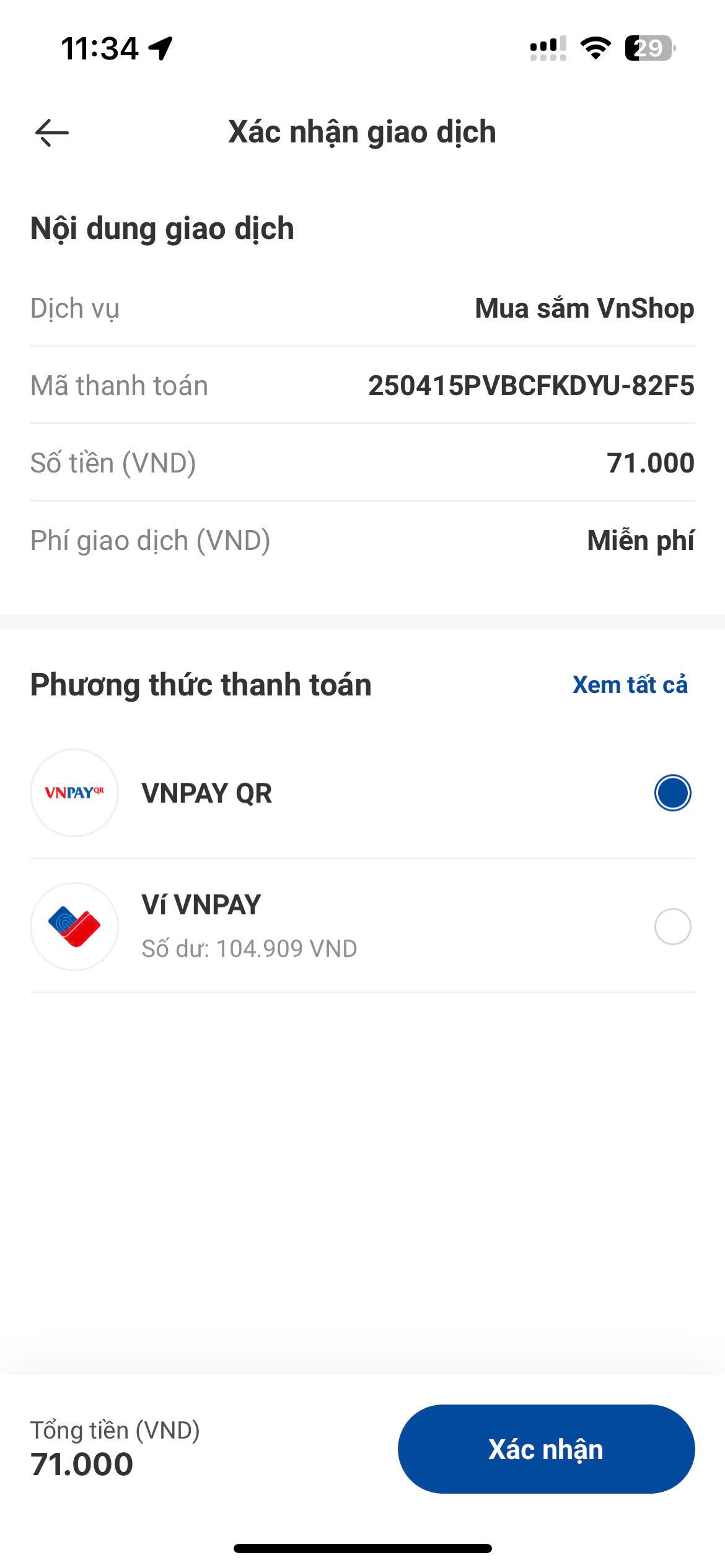
Task: Confirm the transaction with Xác nhận
Action: [x=546, y=1450]
